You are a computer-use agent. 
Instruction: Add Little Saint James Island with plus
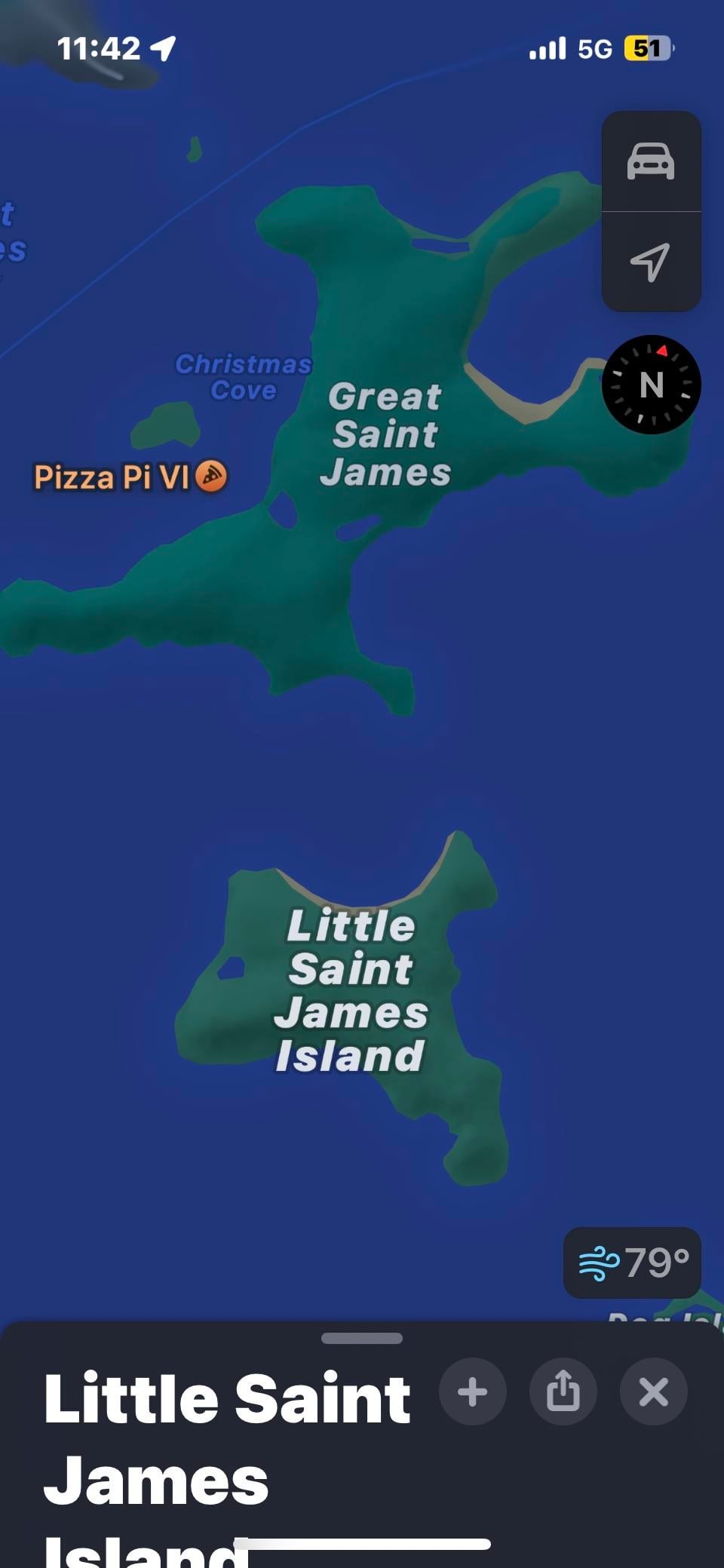(x=472, y=1392)
